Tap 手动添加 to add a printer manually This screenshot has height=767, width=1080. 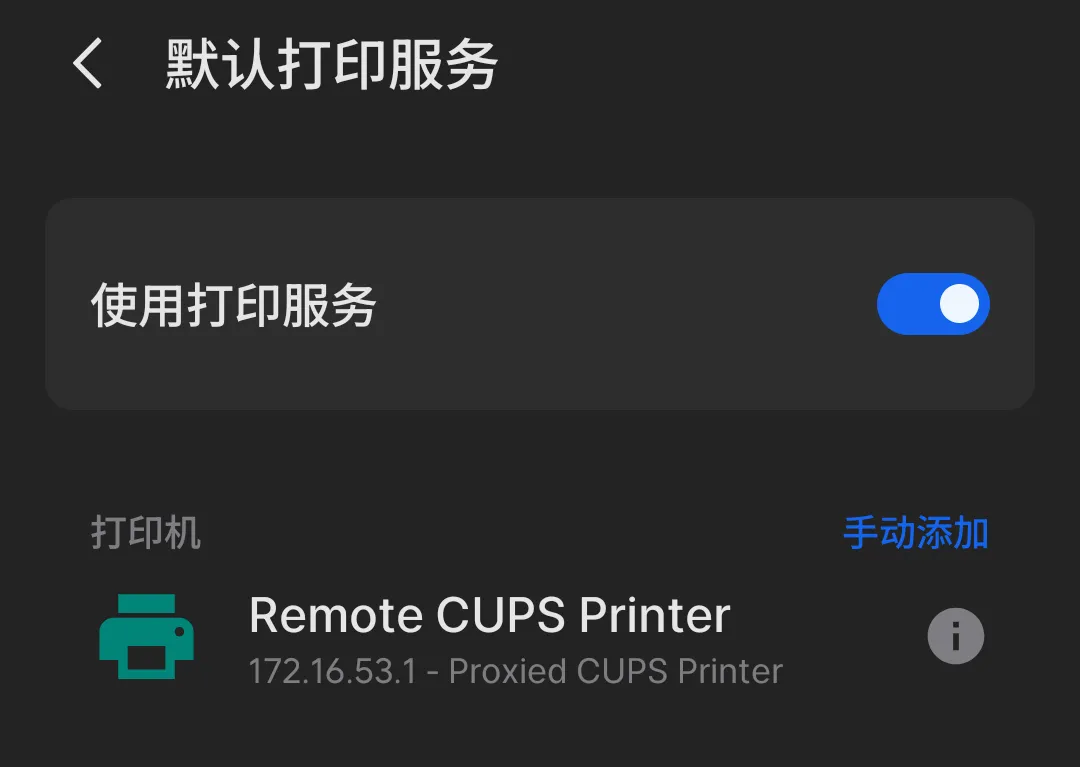(x=915, y=533)
